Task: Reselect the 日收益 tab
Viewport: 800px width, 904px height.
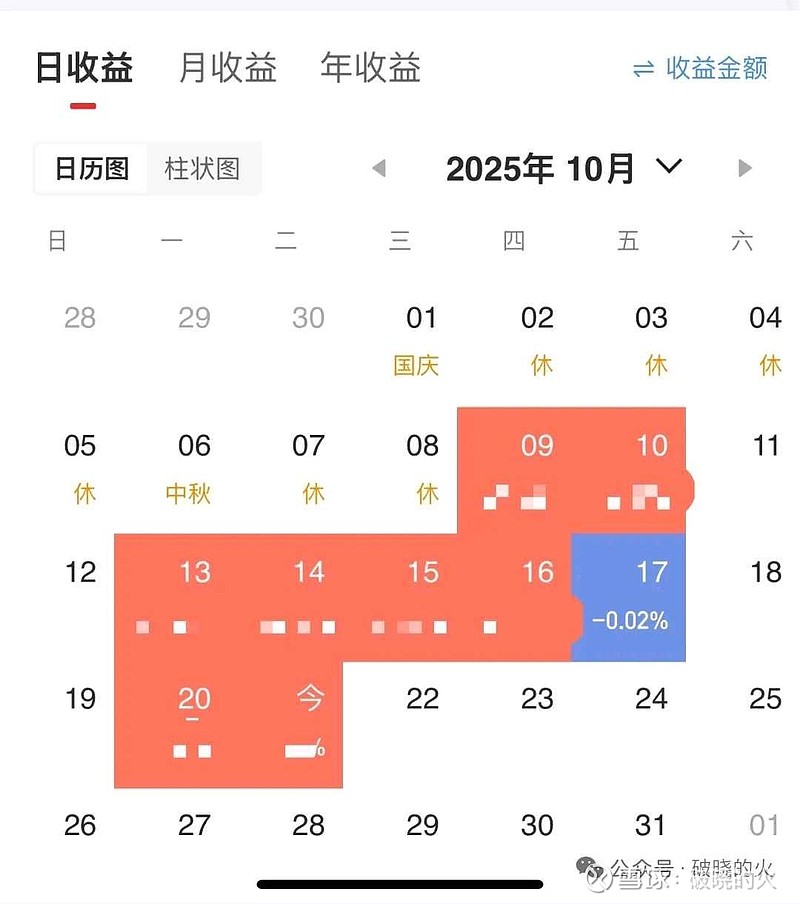Action: tap(83, 68)
